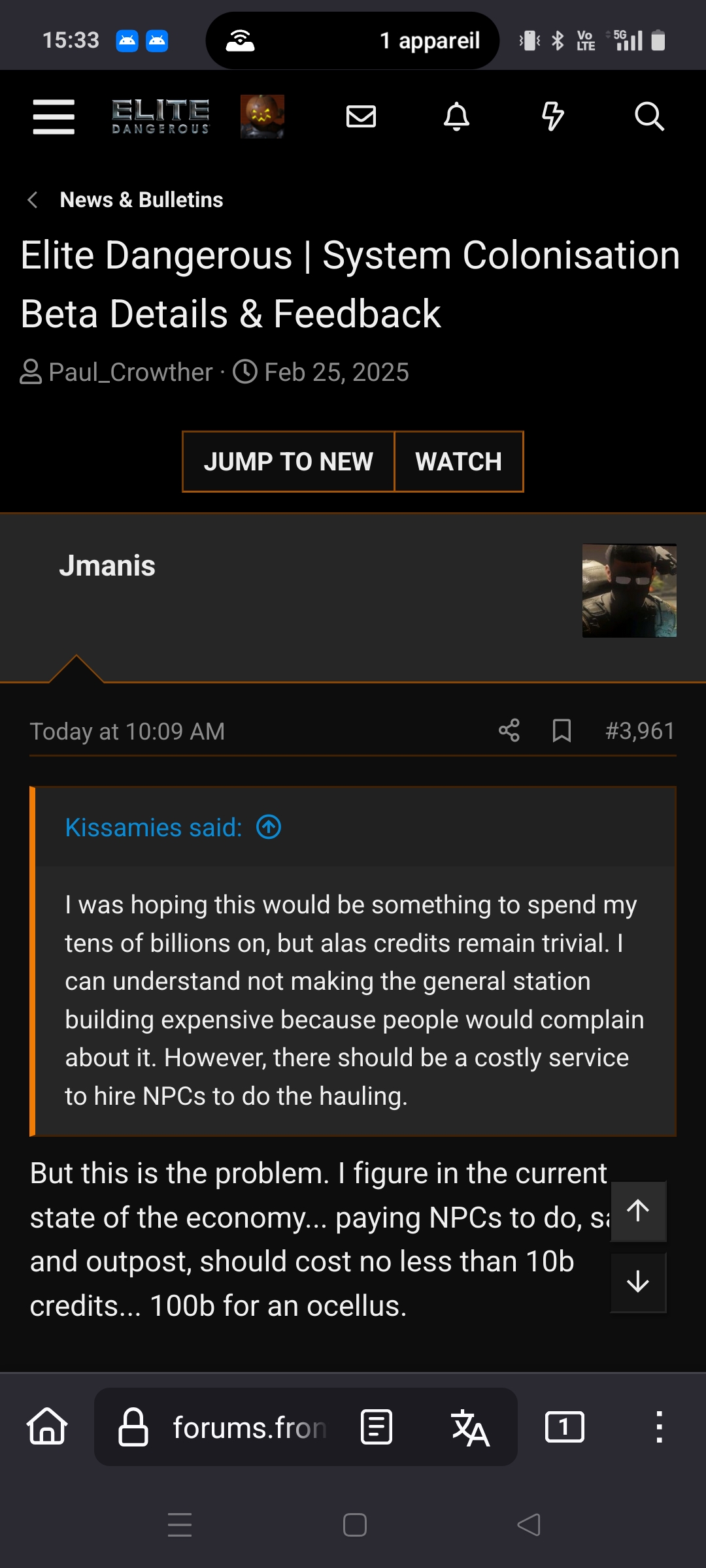Open the user profile avatar menu

click(x=262, y=116)
